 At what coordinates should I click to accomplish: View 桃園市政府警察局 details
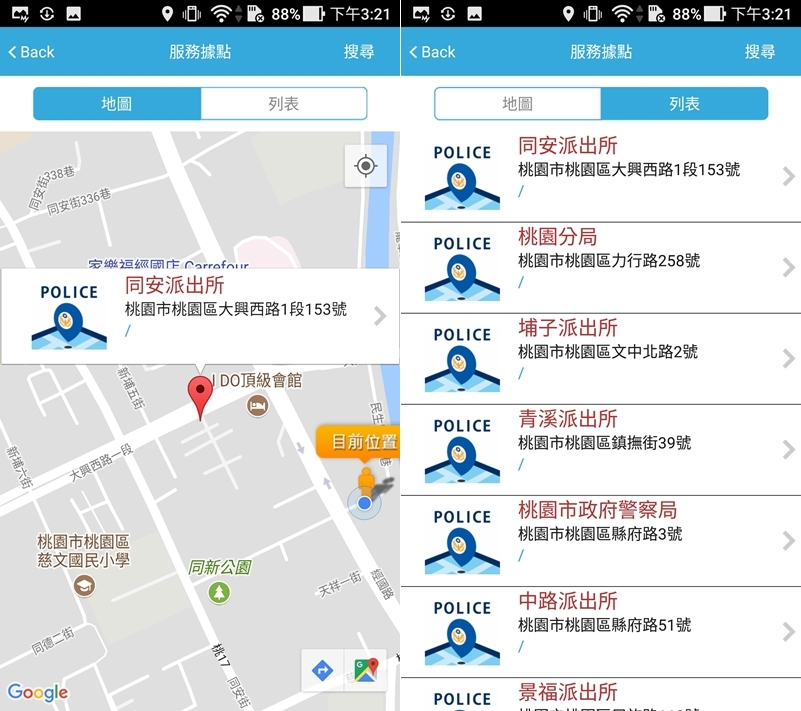600,540
